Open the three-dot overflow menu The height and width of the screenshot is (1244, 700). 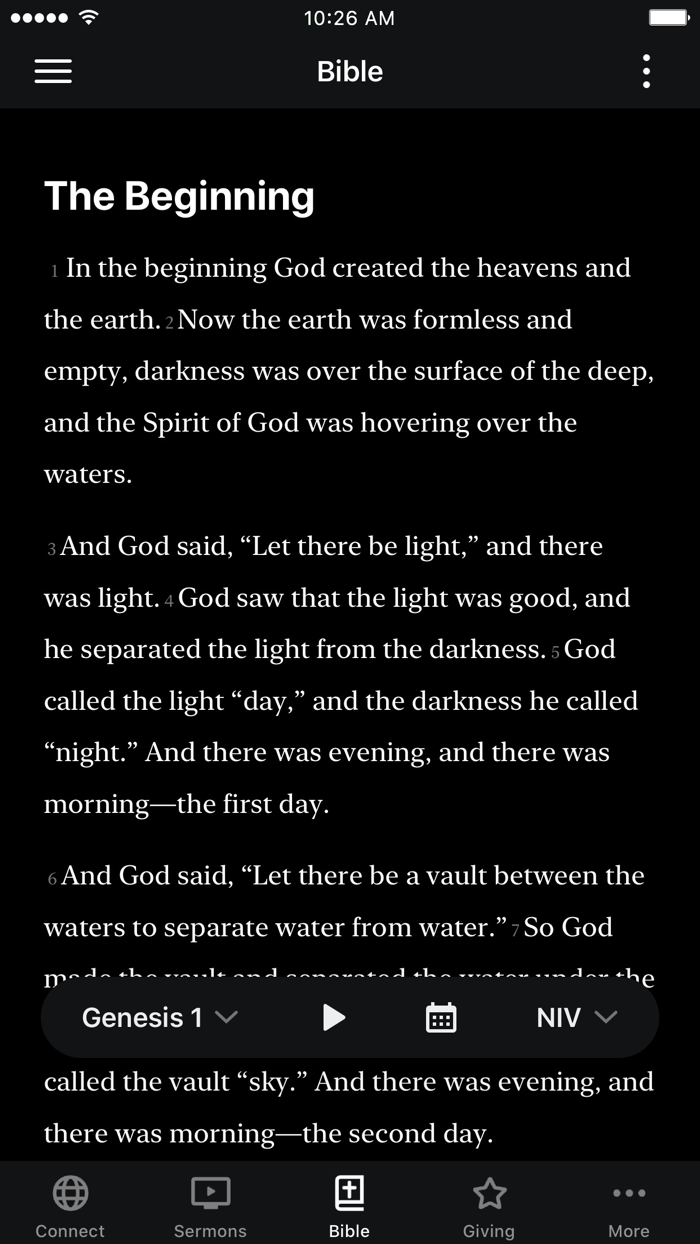646,71
